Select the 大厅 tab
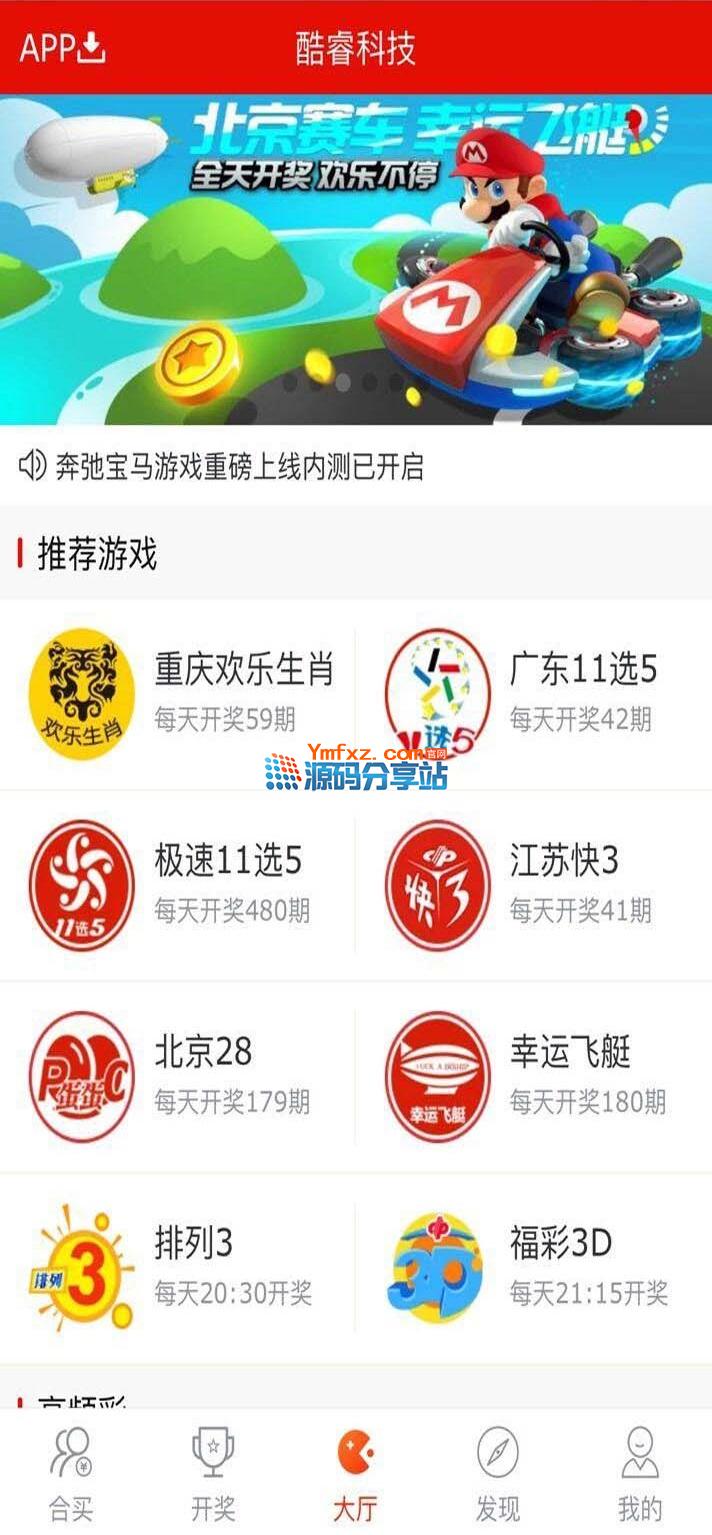This screenshot has height=1535, width=712. click(x=355, y=1472)
